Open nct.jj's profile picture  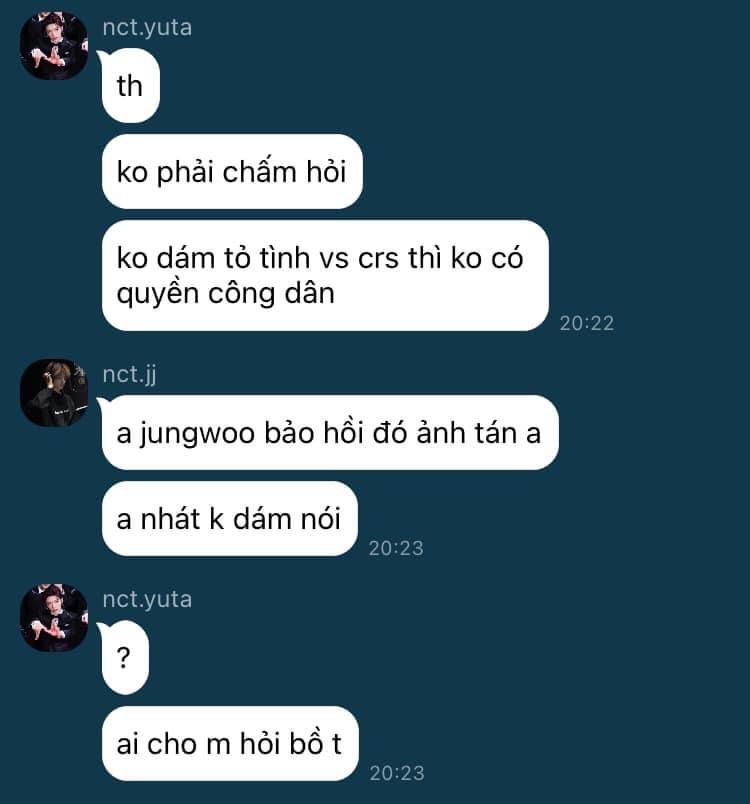coord(54,393)
